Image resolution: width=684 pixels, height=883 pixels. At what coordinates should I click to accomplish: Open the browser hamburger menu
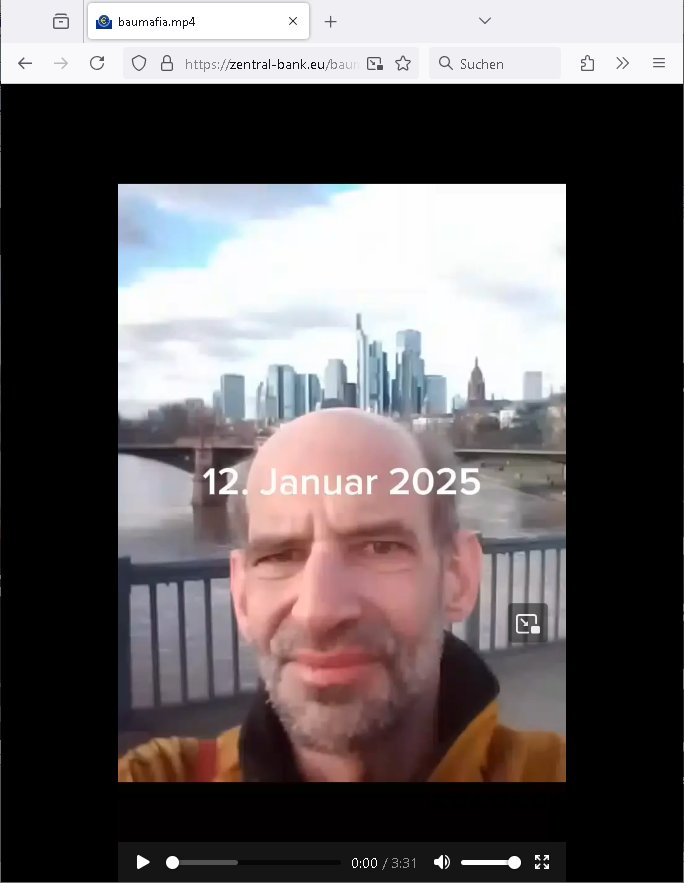[659, 63]
